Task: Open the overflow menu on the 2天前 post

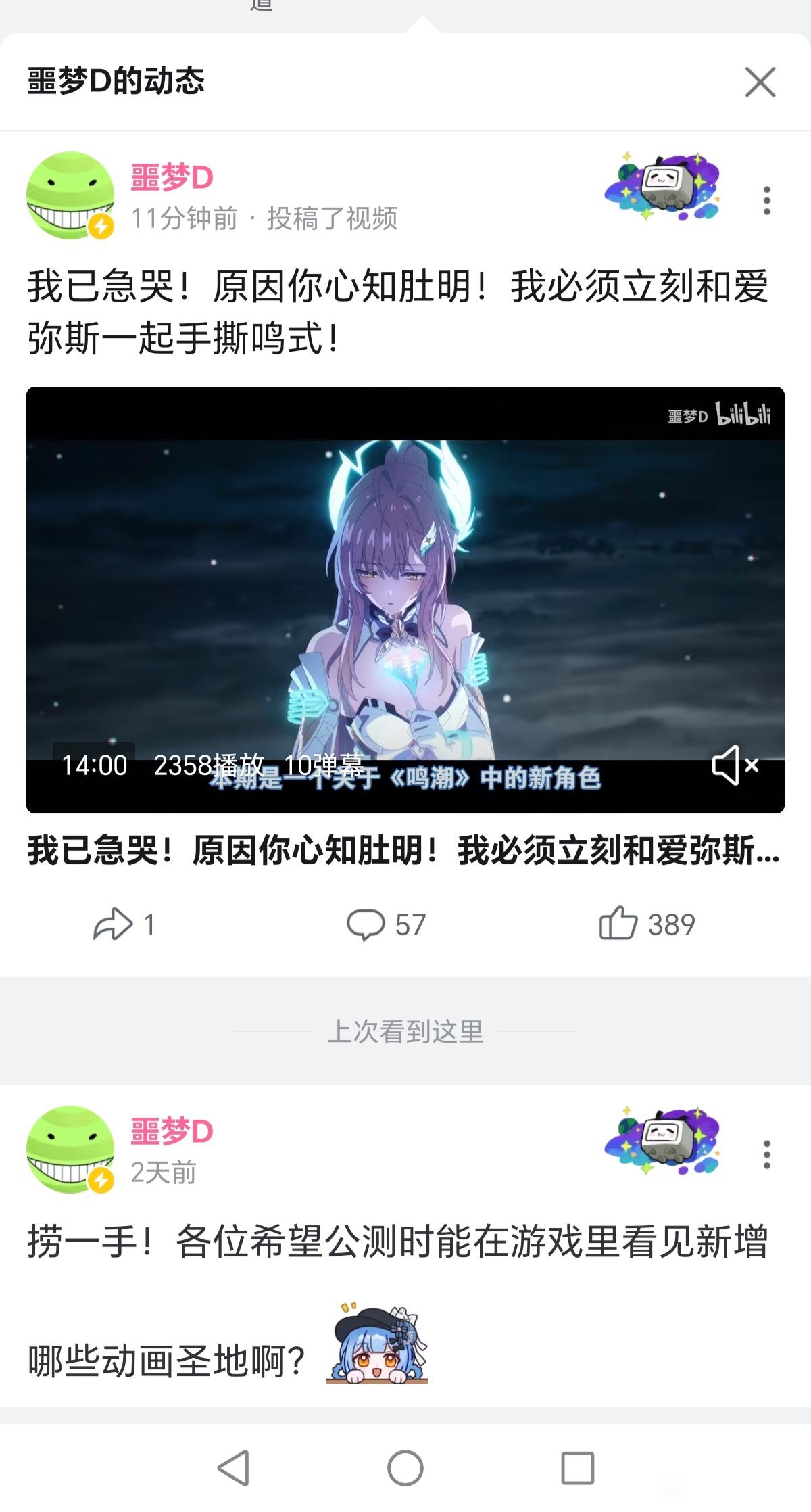Action: tap(766, 1154)
